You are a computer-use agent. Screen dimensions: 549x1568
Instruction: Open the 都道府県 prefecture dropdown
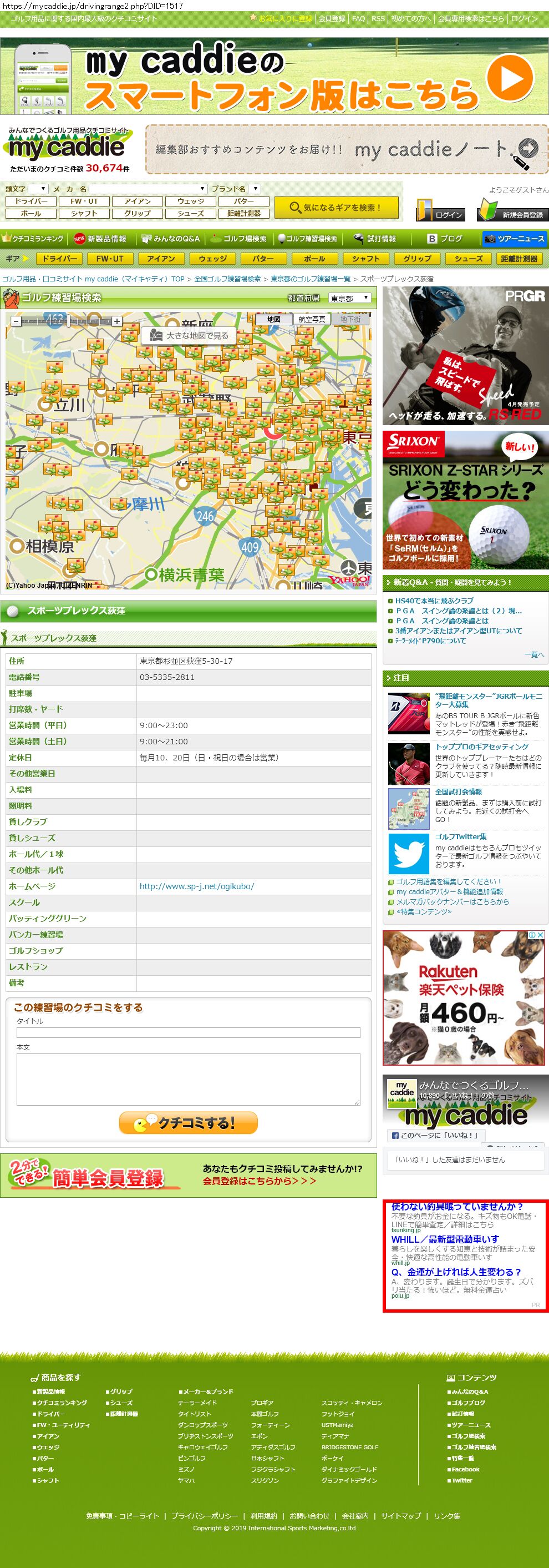tap(349, 298)
